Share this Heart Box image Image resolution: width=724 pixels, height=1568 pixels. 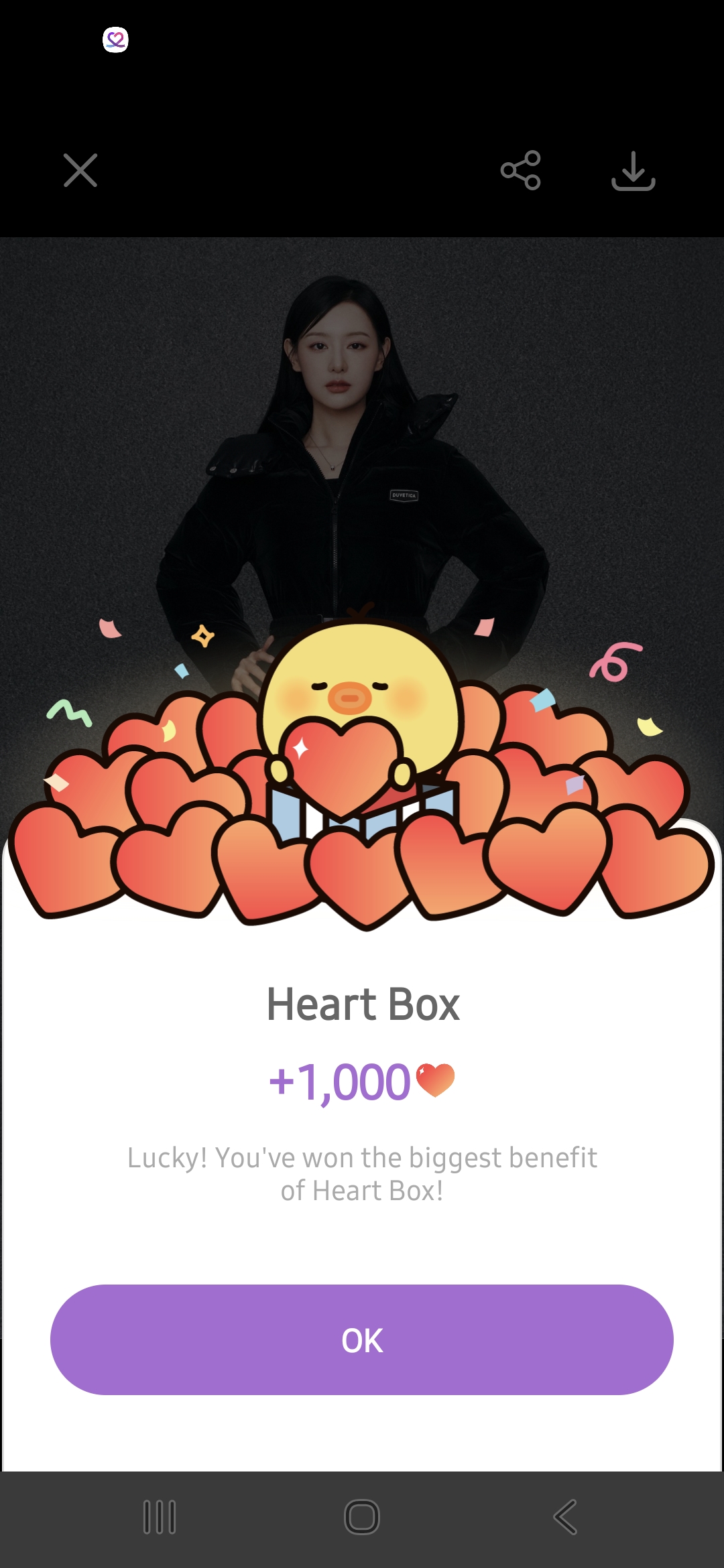[520, 170]
